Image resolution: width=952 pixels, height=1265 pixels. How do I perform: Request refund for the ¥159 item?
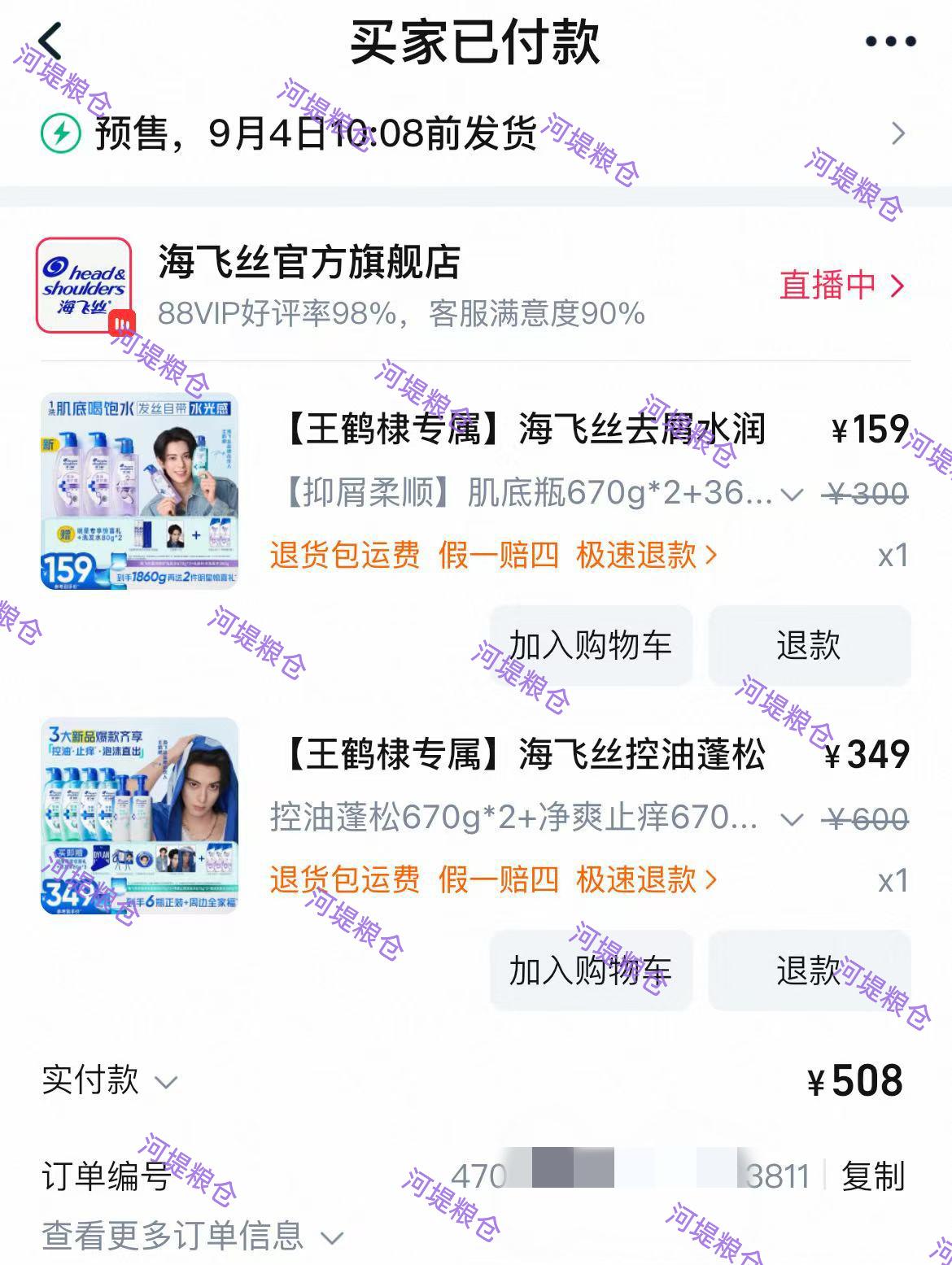[809, 646]
